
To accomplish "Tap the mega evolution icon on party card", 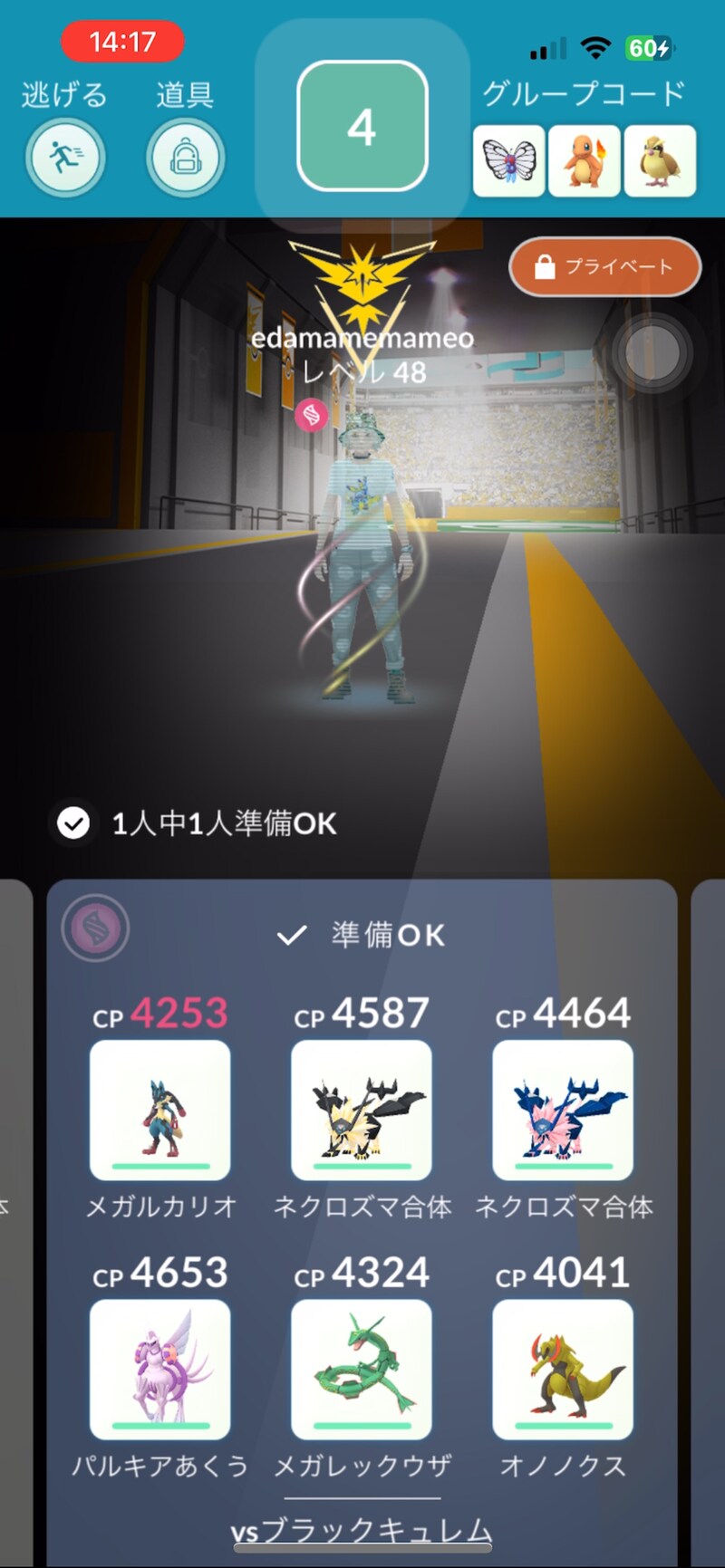I will pos(95,928).
